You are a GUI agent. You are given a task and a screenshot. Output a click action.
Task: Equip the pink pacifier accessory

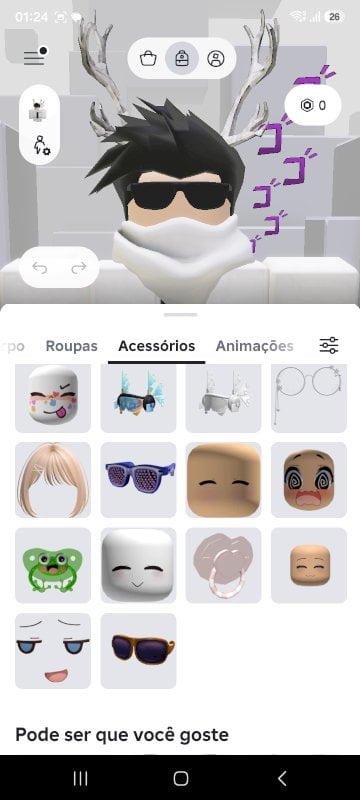[x=223, y=565]
